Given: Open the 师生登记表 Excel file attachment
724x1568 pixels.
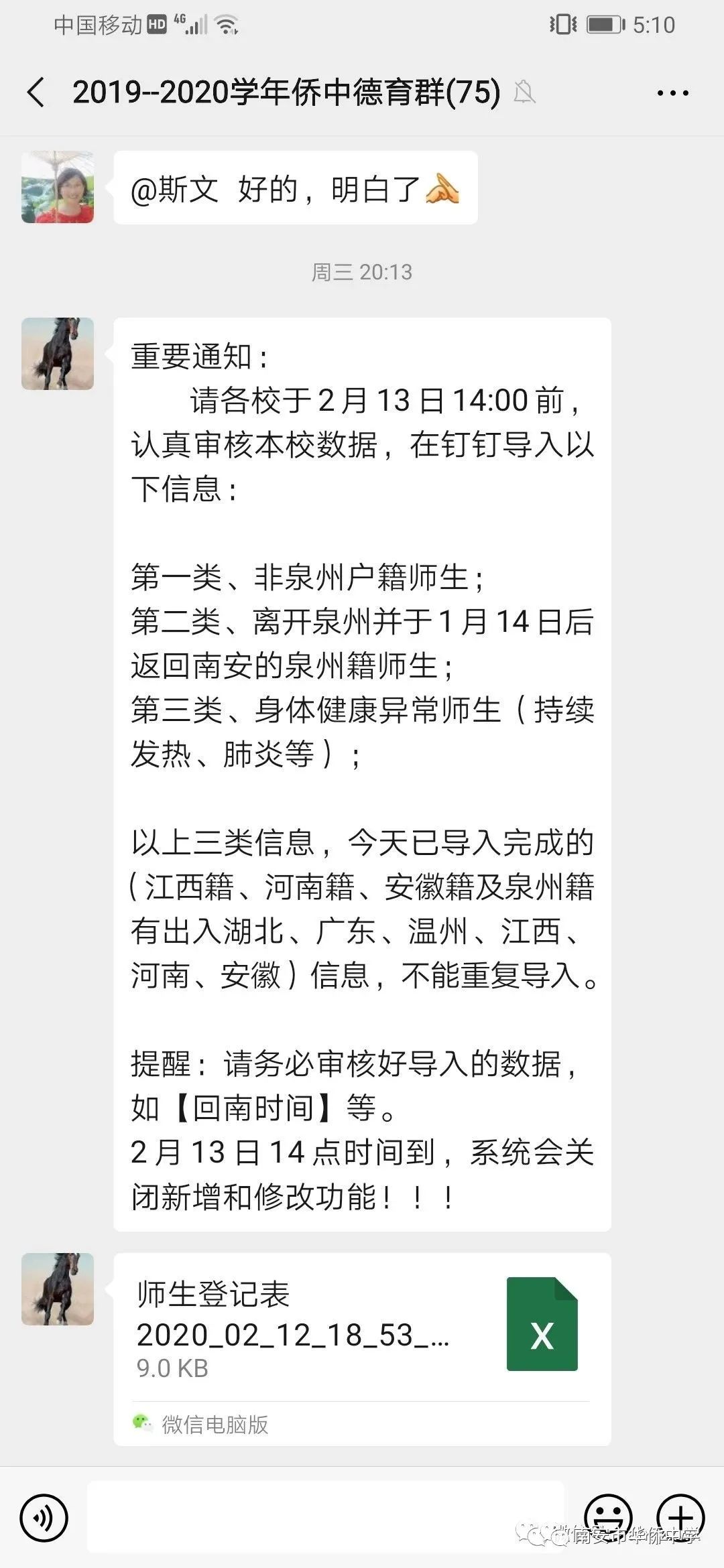Looking at the screenshot, I should point(362,1350).
